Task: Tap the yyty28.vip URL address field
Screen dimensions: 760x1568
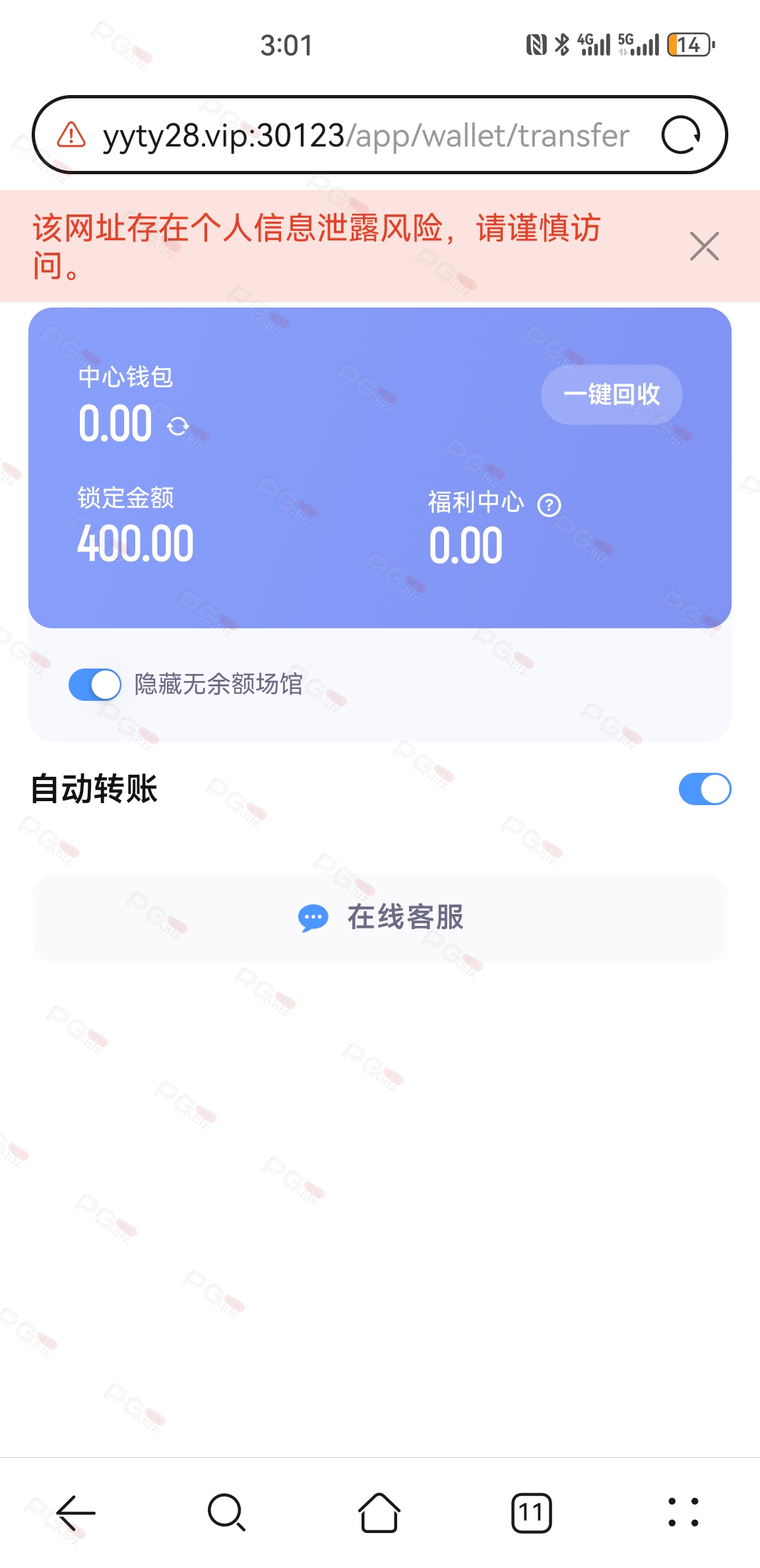Action: click(366, 135)
